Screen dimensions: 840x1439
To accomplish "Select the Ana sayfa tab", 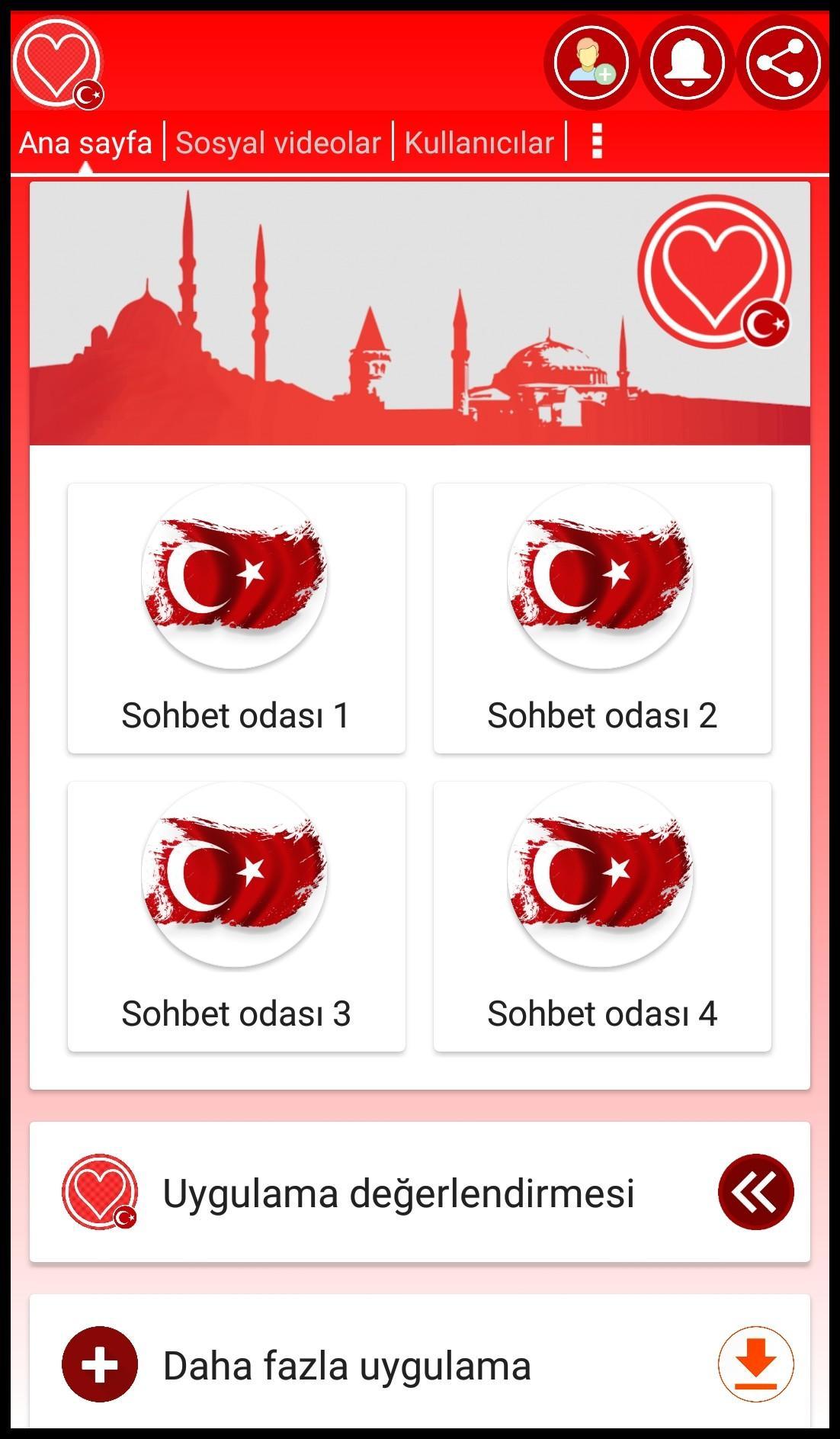I will (85, 142).
